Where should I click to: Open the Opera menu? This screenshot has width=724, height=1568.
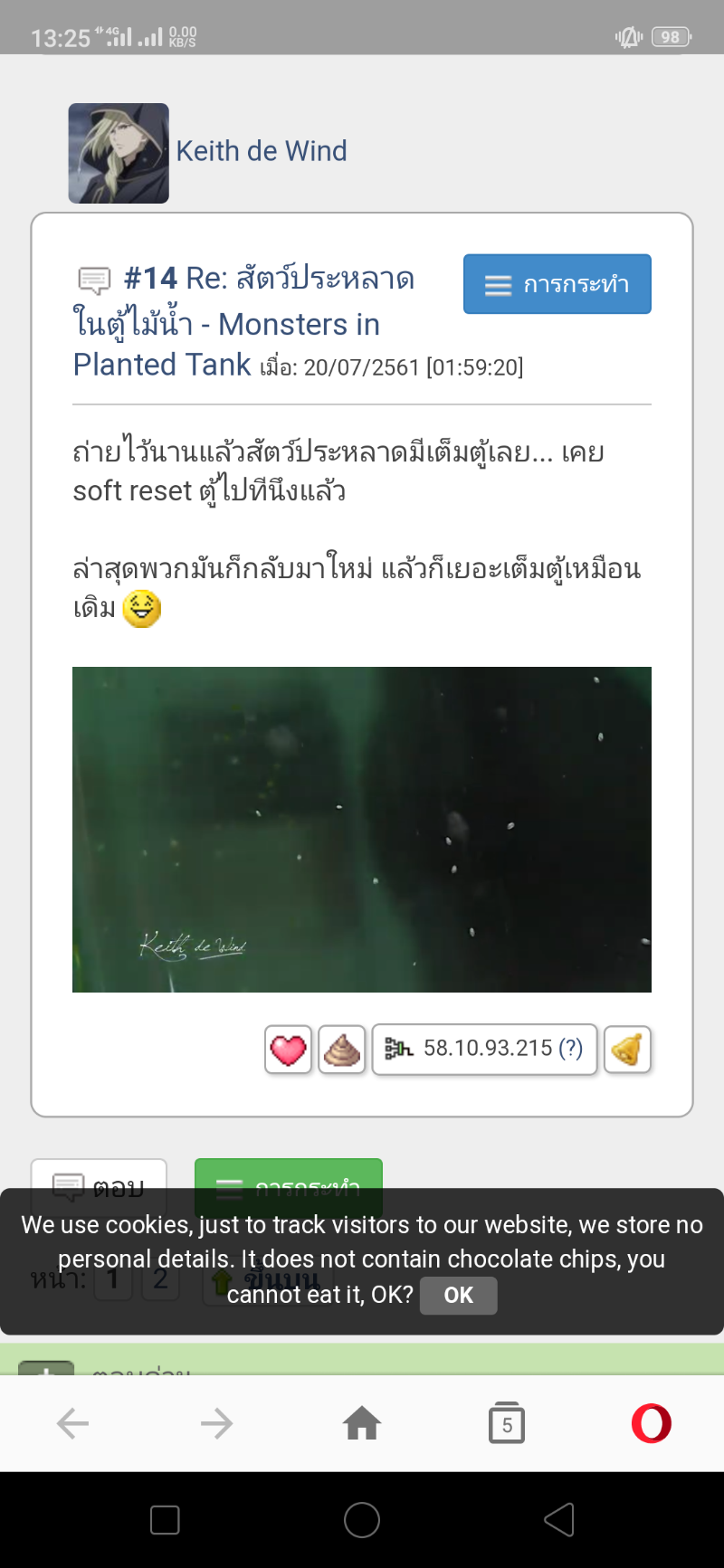pos(652,1423)
